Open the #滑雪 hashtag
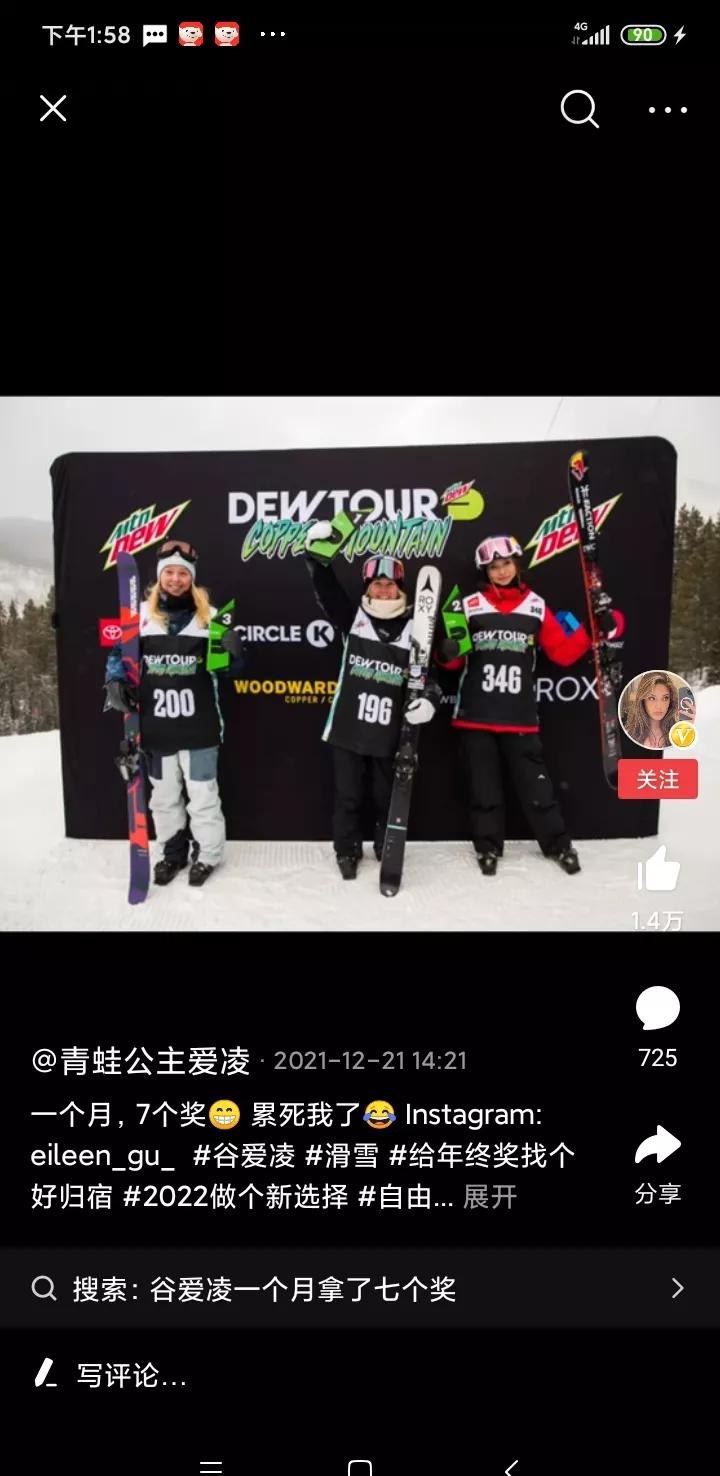Screen dimensions: 720x1476 point(341,1155)
